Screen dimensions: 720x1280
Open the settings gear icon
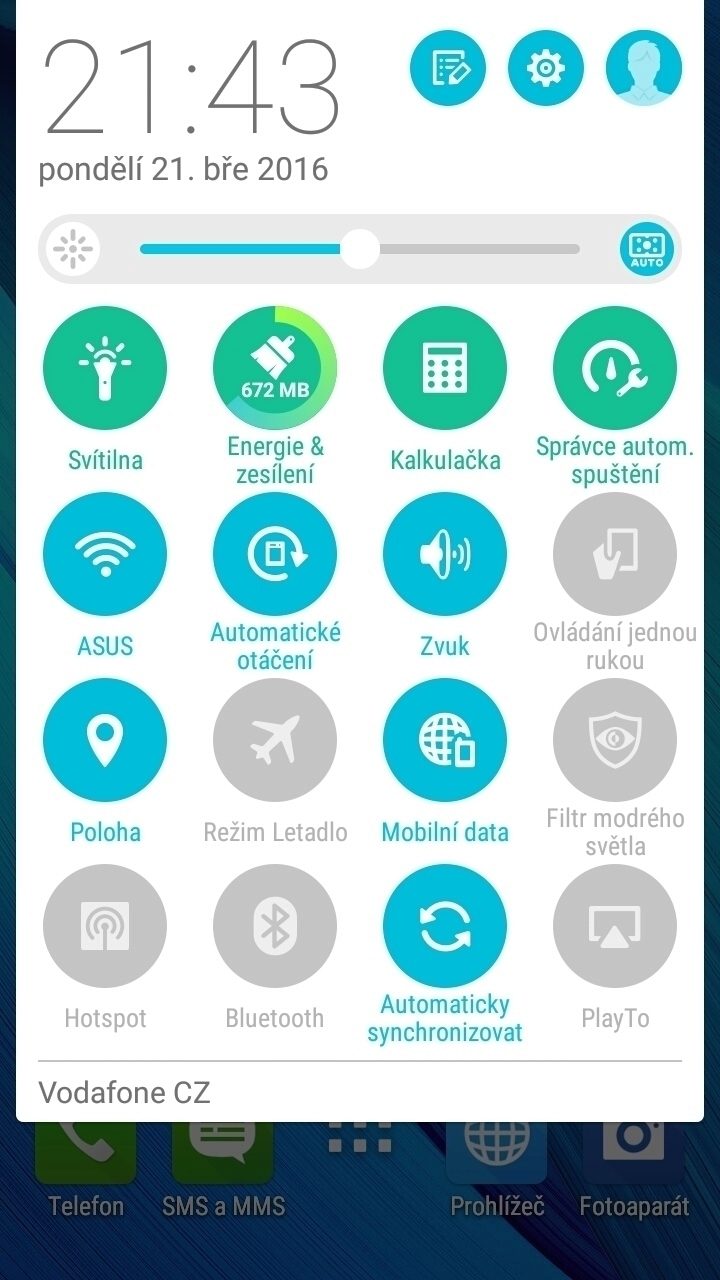click(546, 68)
